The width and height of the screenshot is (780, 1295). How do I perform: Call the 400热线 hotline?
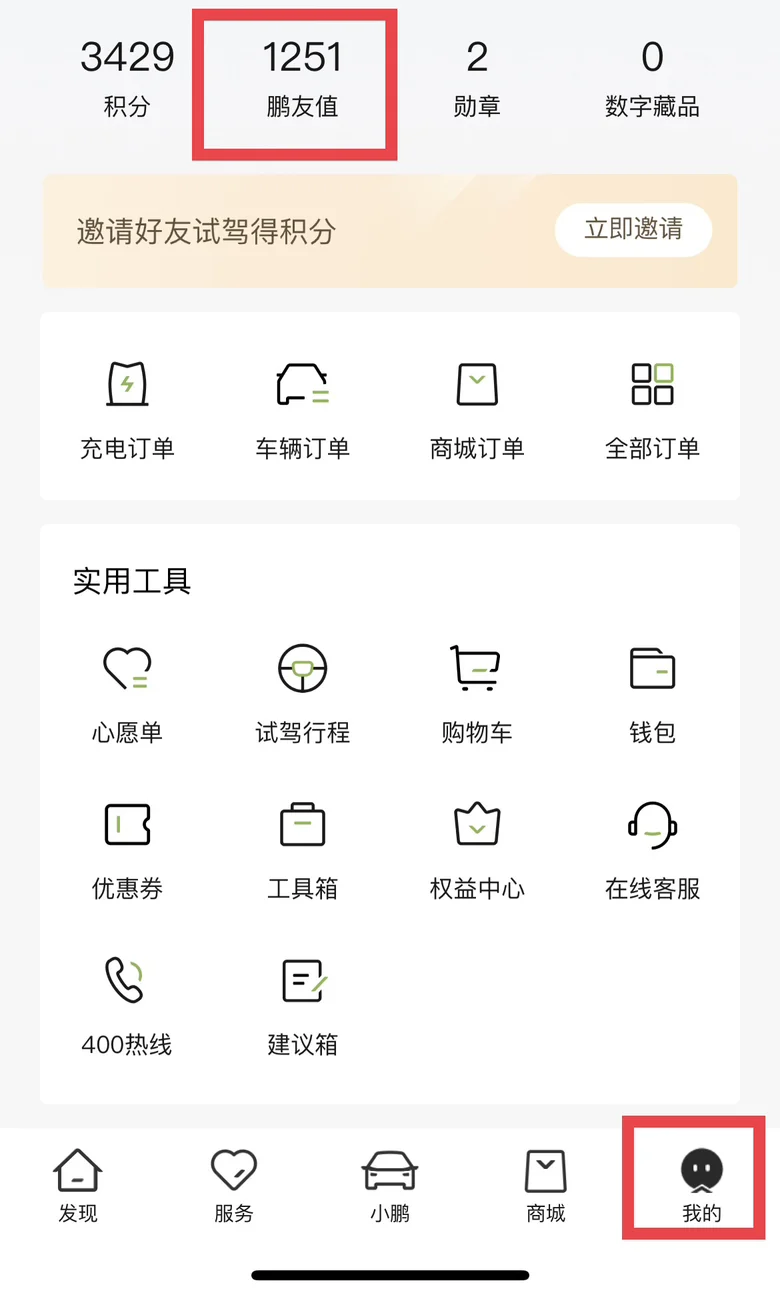pos(127,1007)
